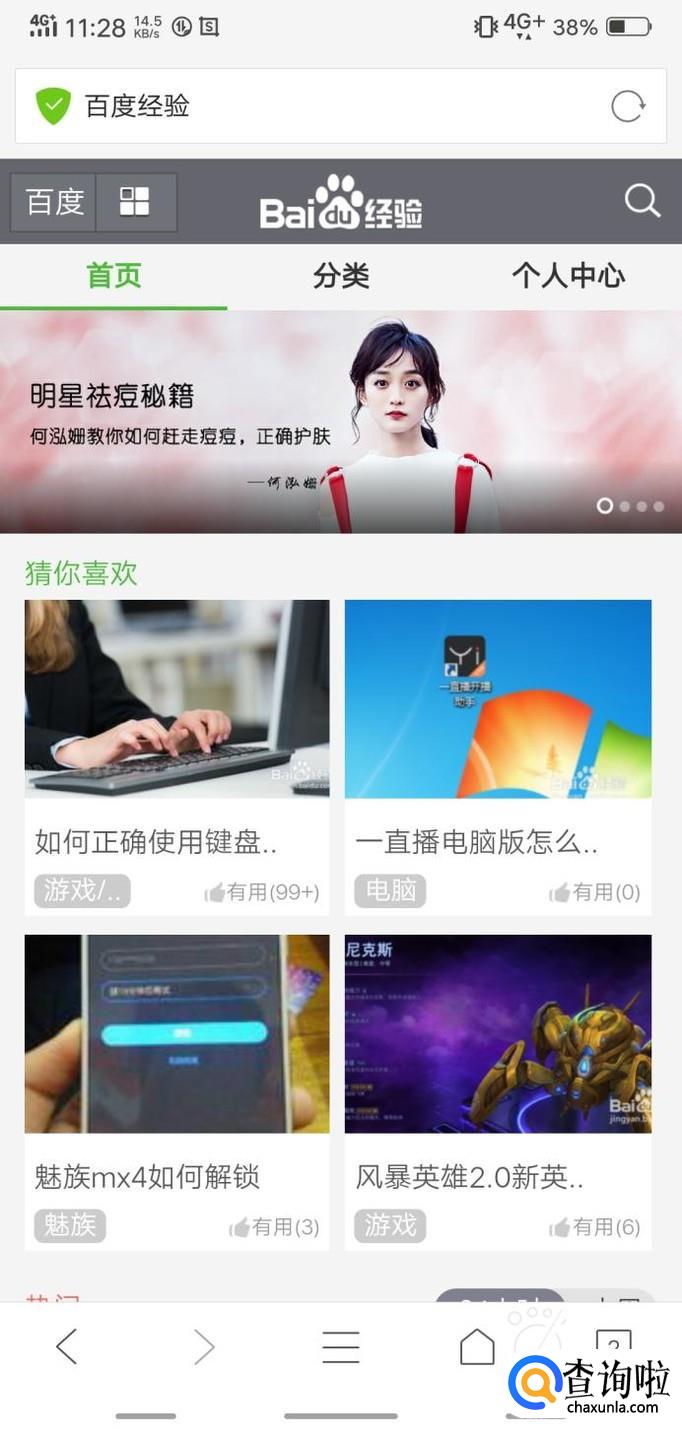Go to the 个人中心 tab
Screen dimensions: 682x1438
coord(568,276)
